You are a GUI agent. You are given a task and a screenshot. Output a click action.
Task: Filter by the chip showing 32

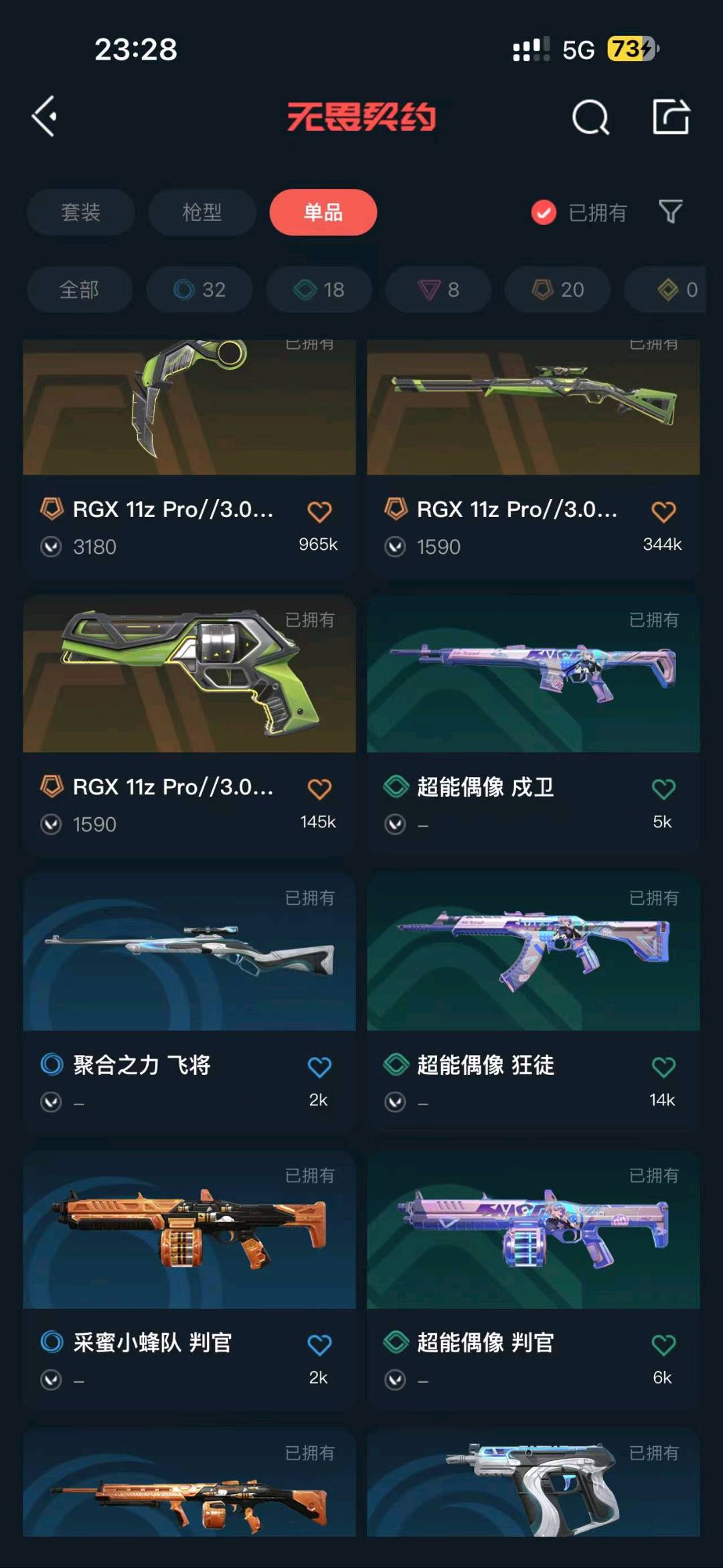click(199, 289)
